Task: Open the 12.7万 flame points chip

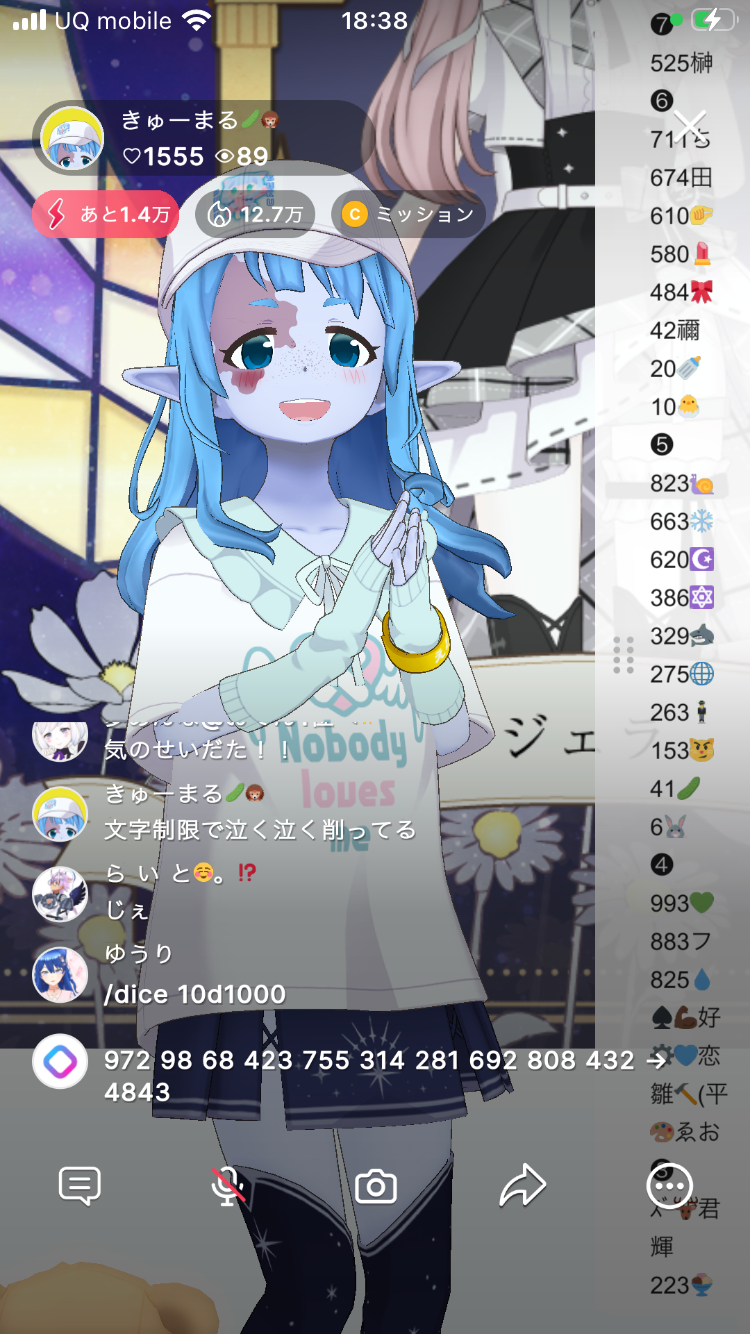Action: [255, 214]
